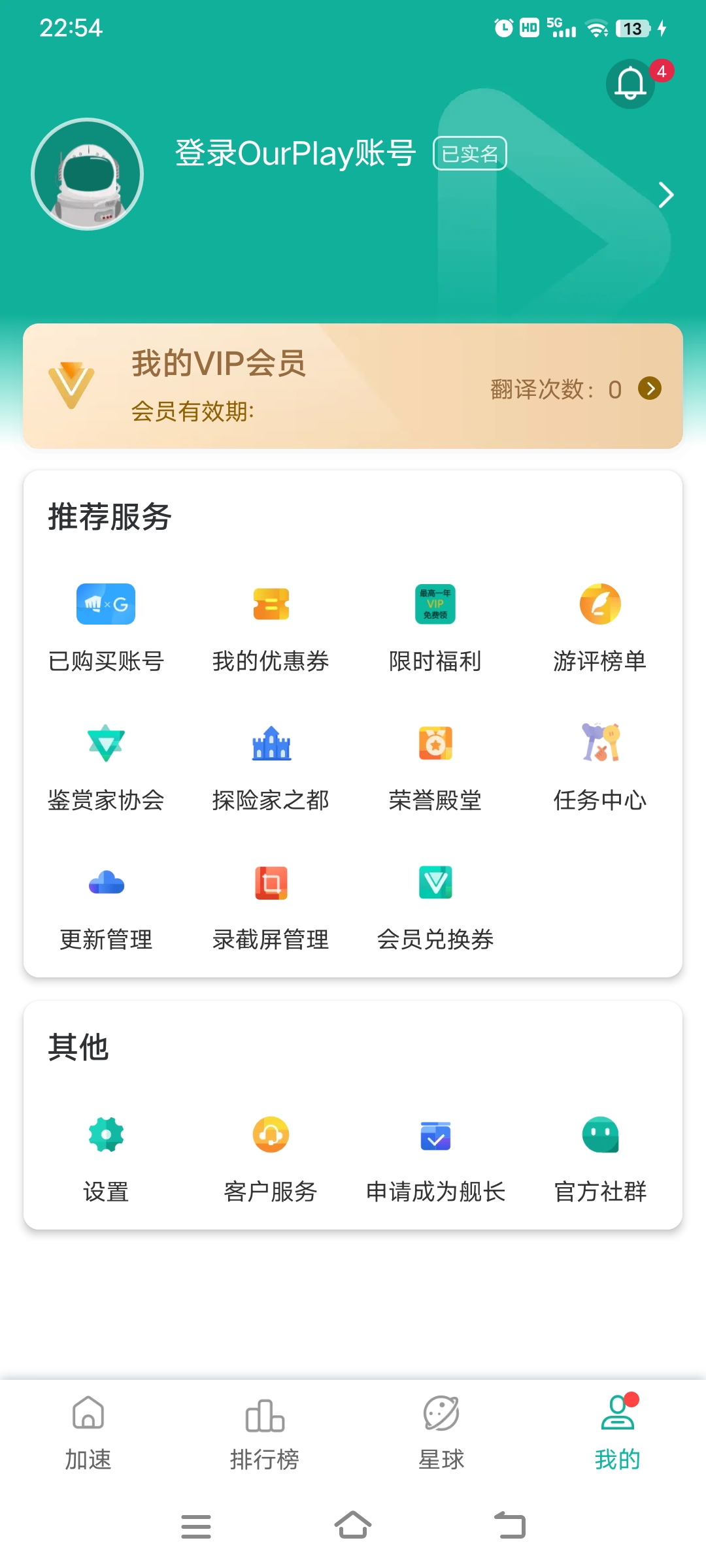
Task: Switch to the 加速 tab
Action: pyautogui.click(x=88, y=1432)
